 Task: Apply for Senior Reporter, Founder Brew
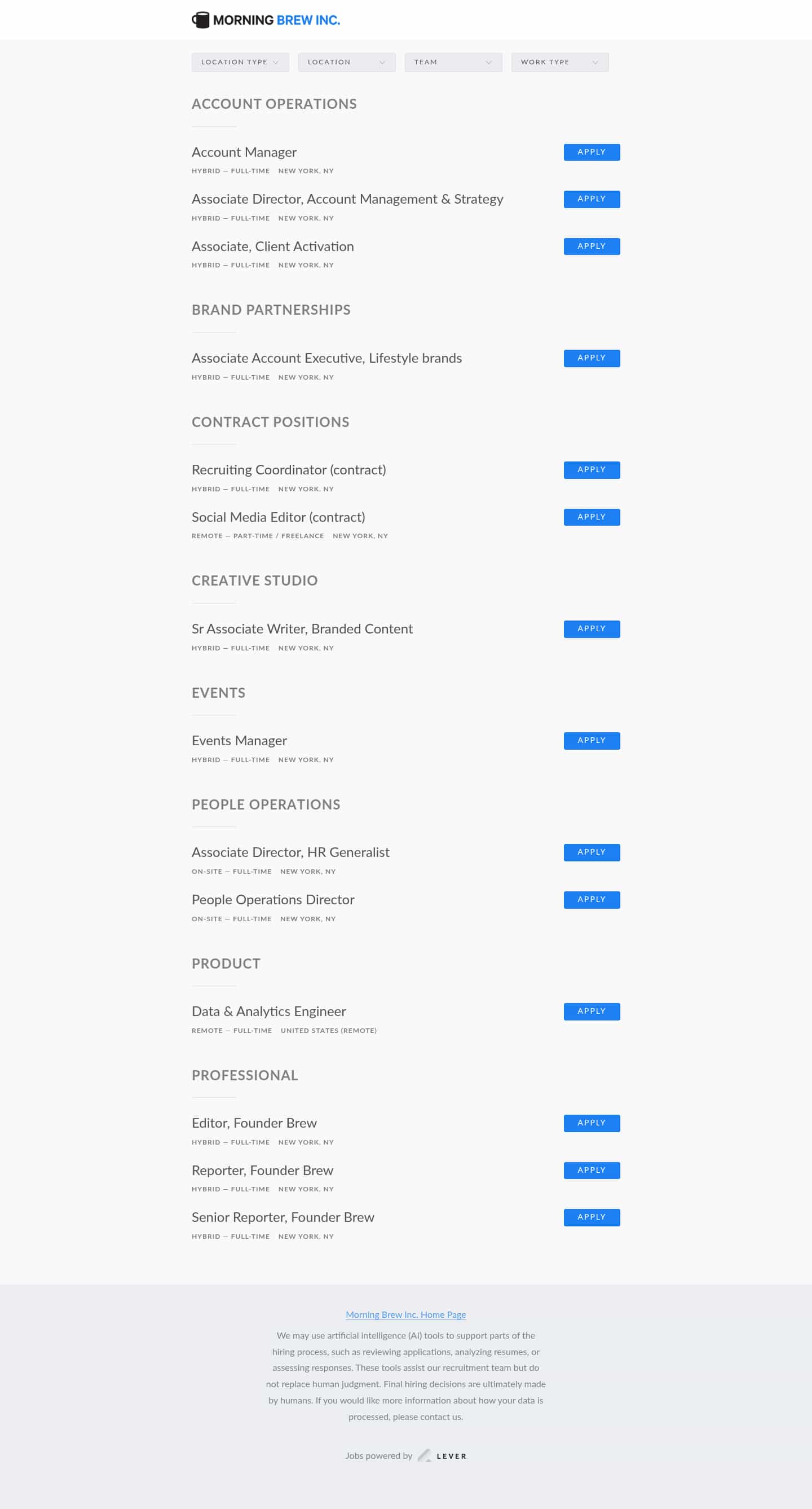coord(592,1217)
